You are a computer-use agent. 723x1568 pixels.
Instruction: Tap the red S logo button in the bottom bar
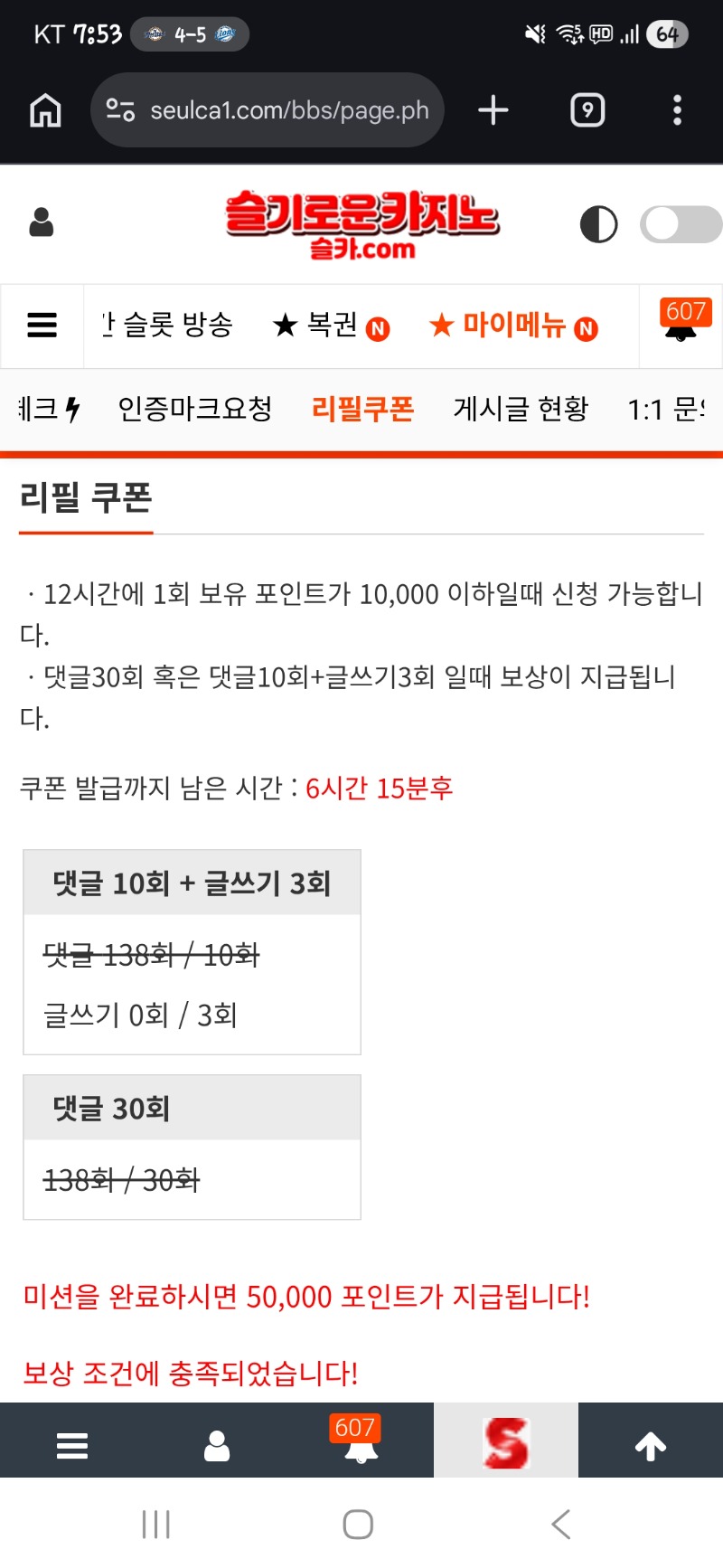(506, 1442)
